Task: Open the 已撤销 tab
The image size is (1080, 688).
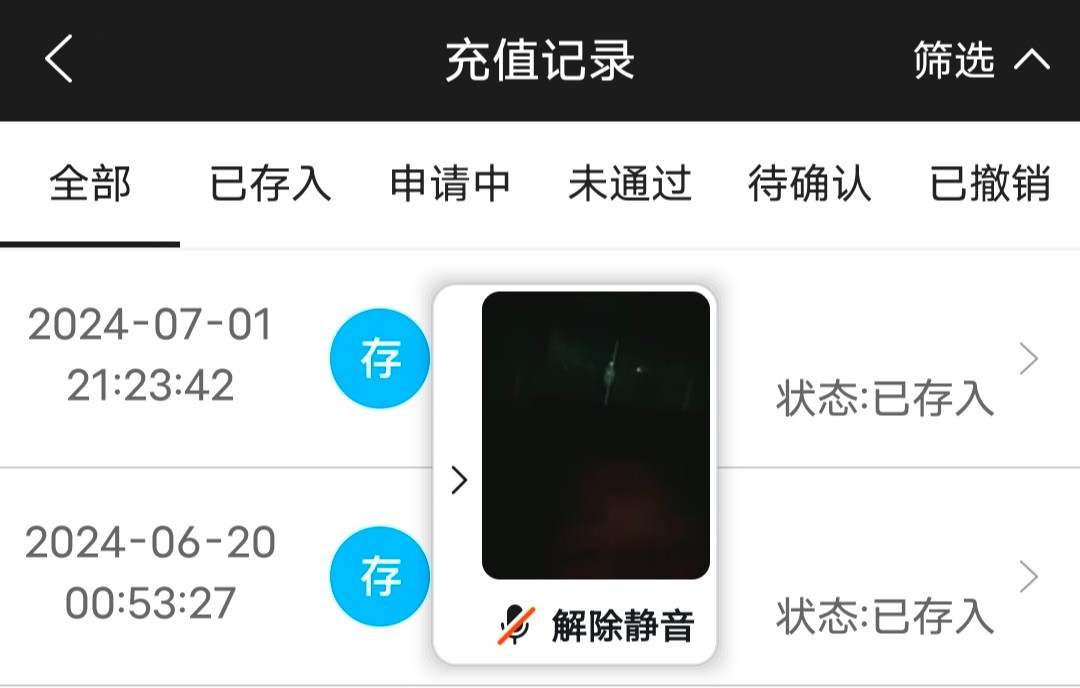Action: (990, 185)
